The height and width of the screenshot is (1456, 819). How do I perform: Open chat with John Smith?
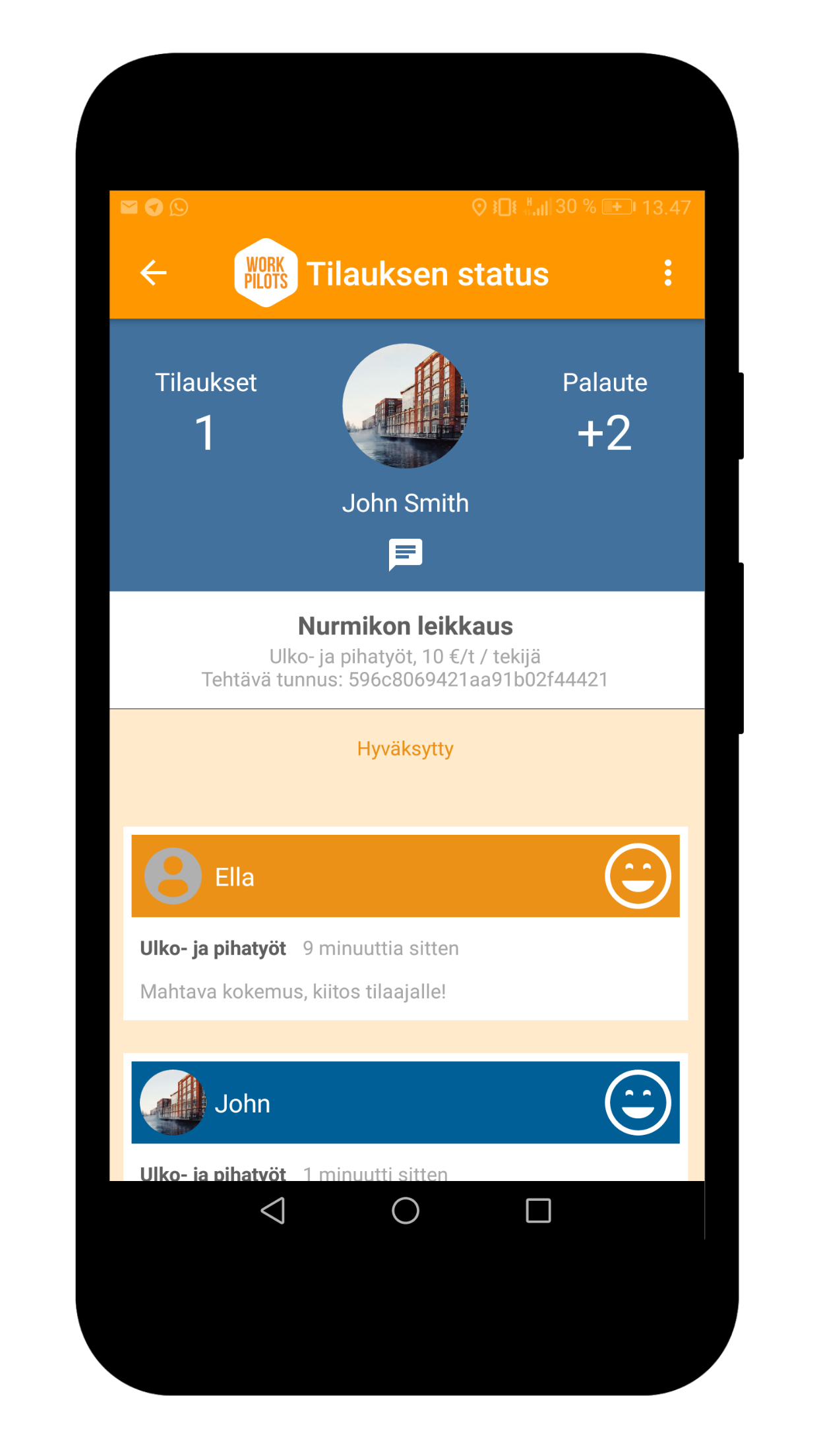pos(405,554)
